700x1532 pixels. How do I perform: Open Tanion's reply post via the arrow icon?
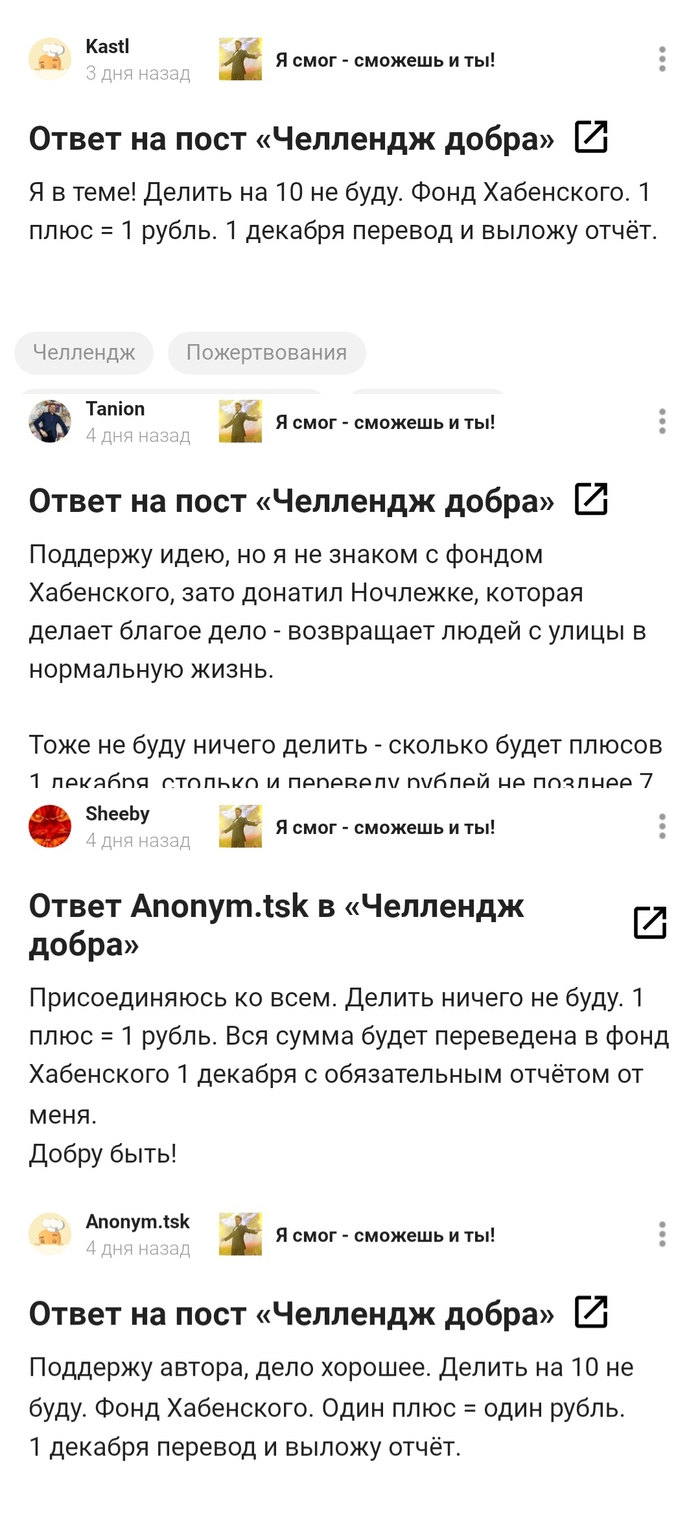point(591,499)
